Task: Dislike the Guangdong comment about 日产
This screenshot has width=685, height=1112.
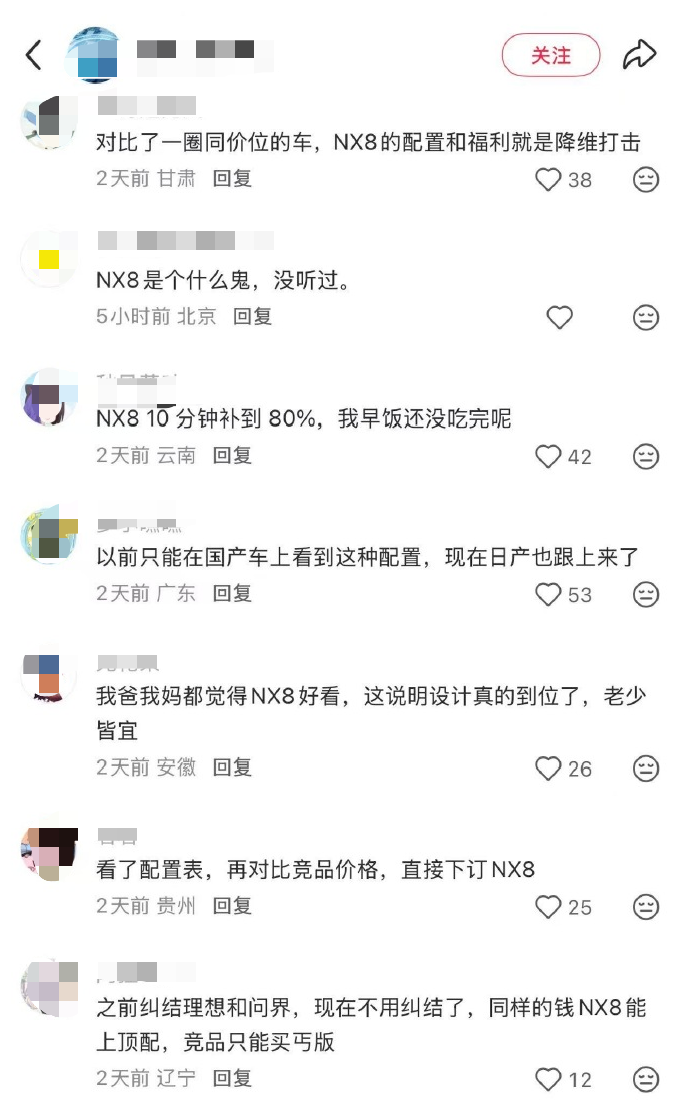Action: pos(647,594)
